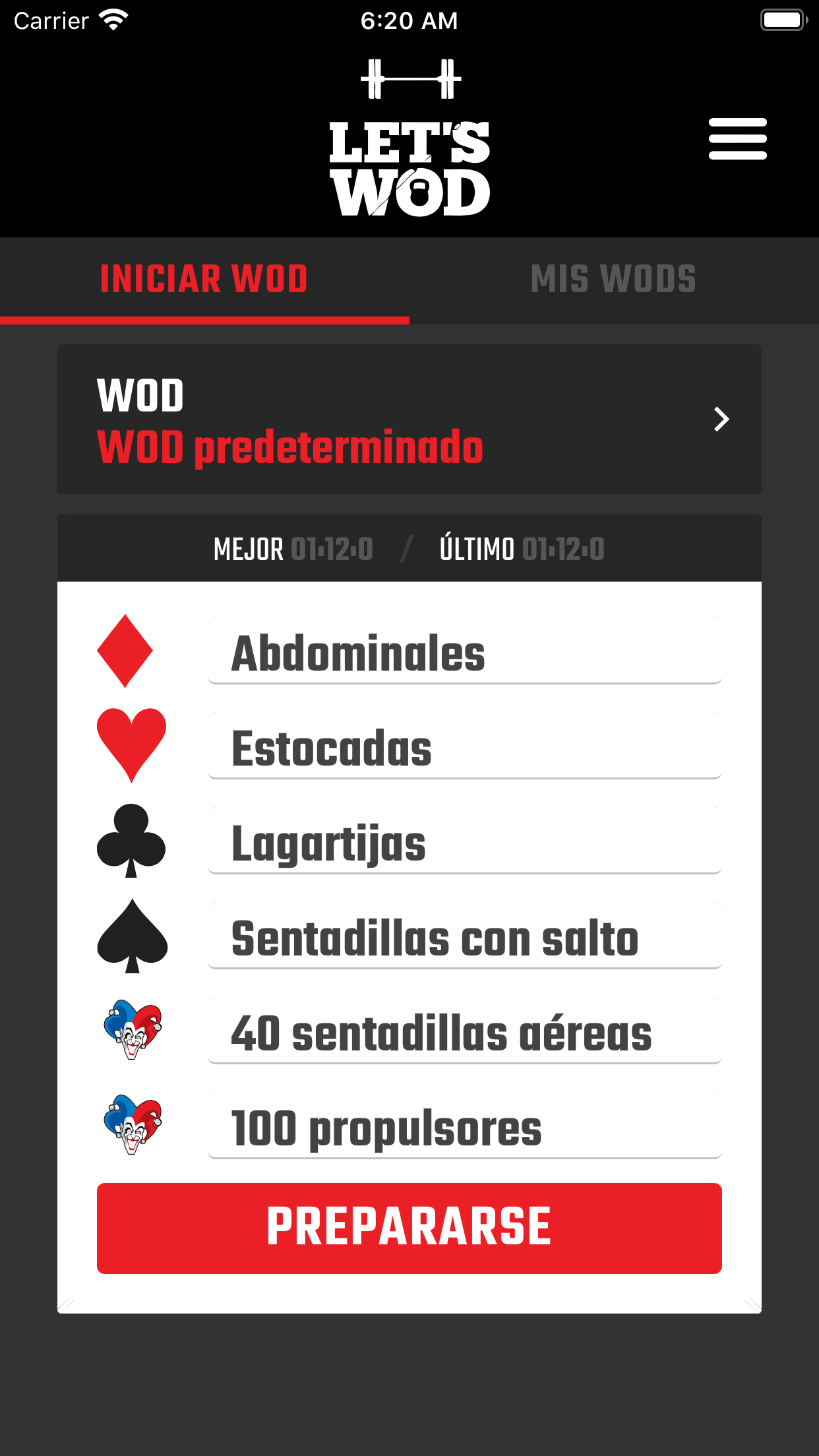819x1456 pixels.
Task: Edit the Lagartijas exercise field
Action: (x=465, y=841)
